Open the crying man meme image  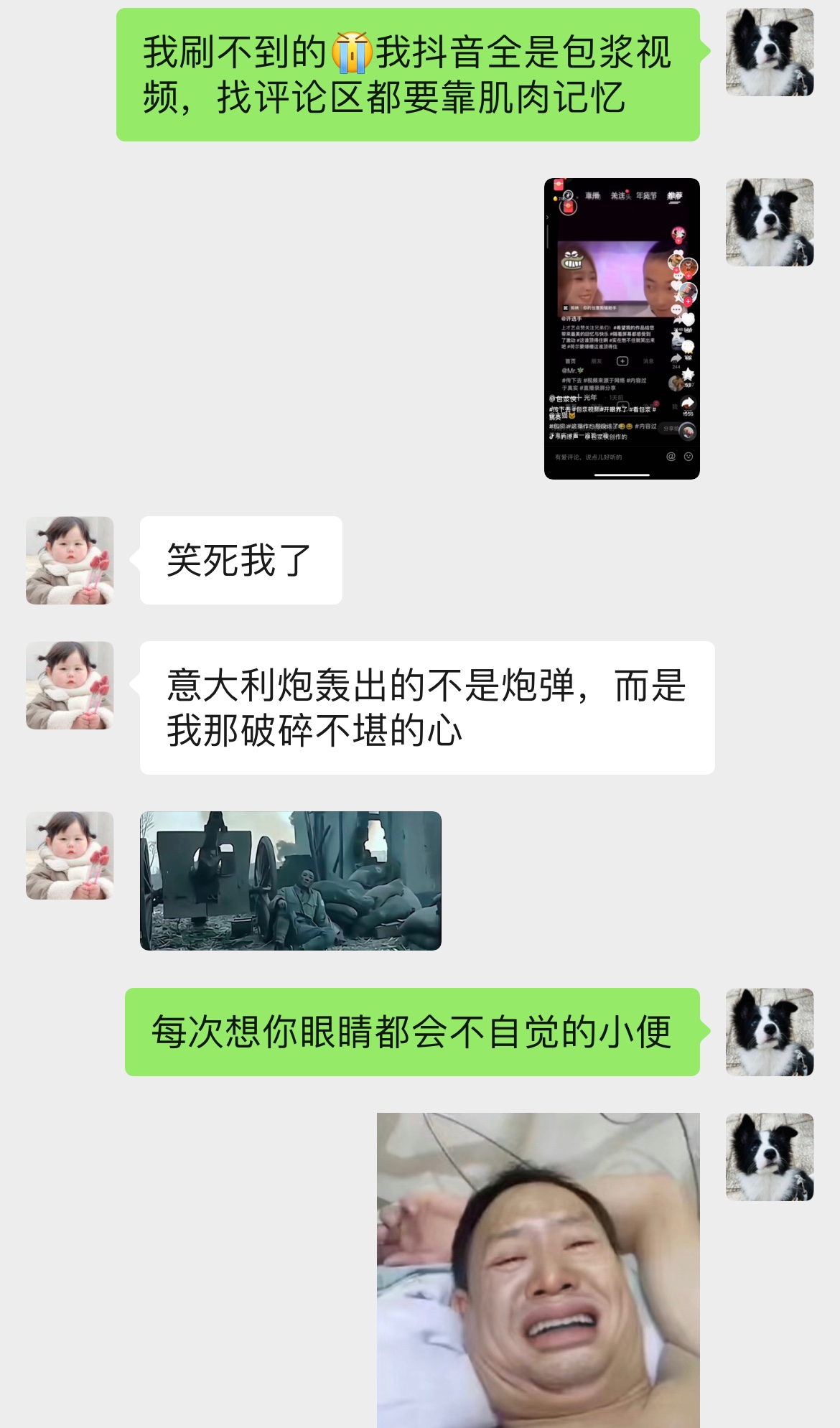point(538,1269)
